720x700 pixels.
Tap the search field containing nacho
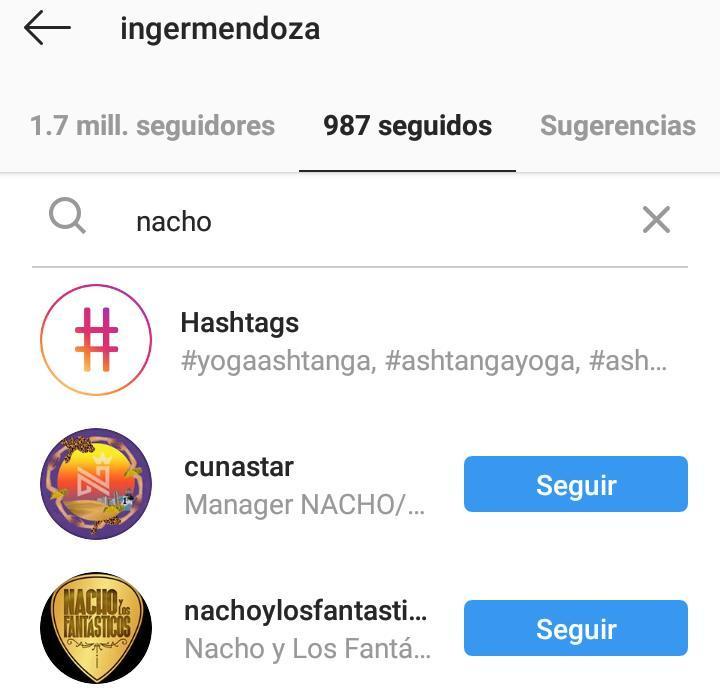360,221
